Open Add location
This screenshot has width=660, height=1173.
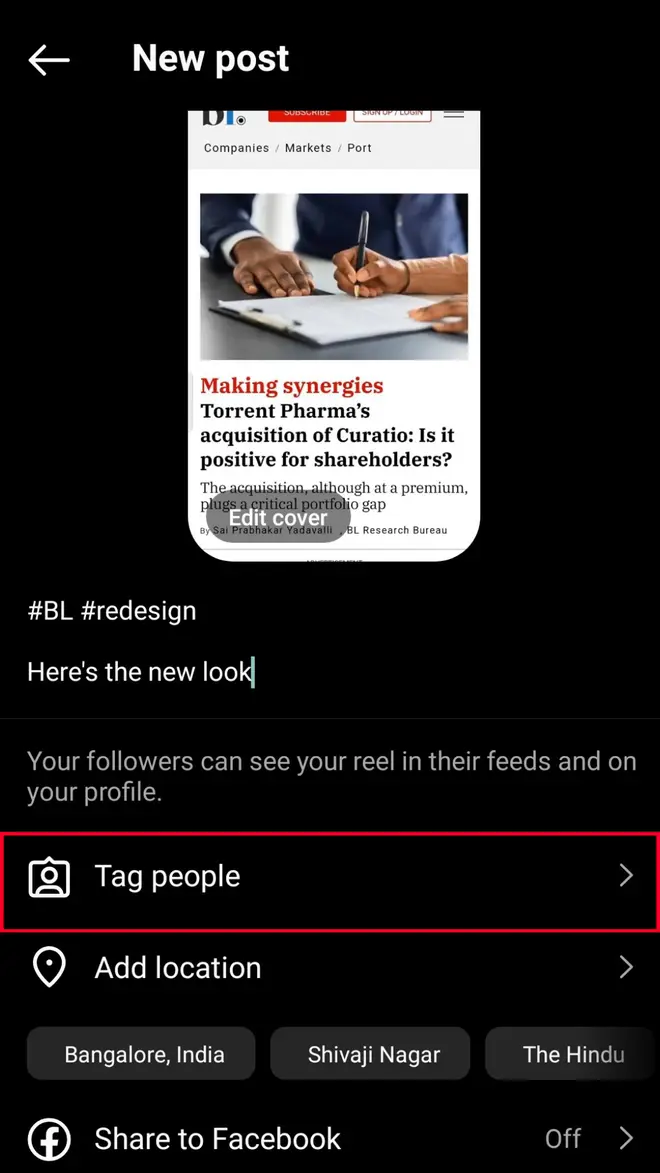point(329,967)
